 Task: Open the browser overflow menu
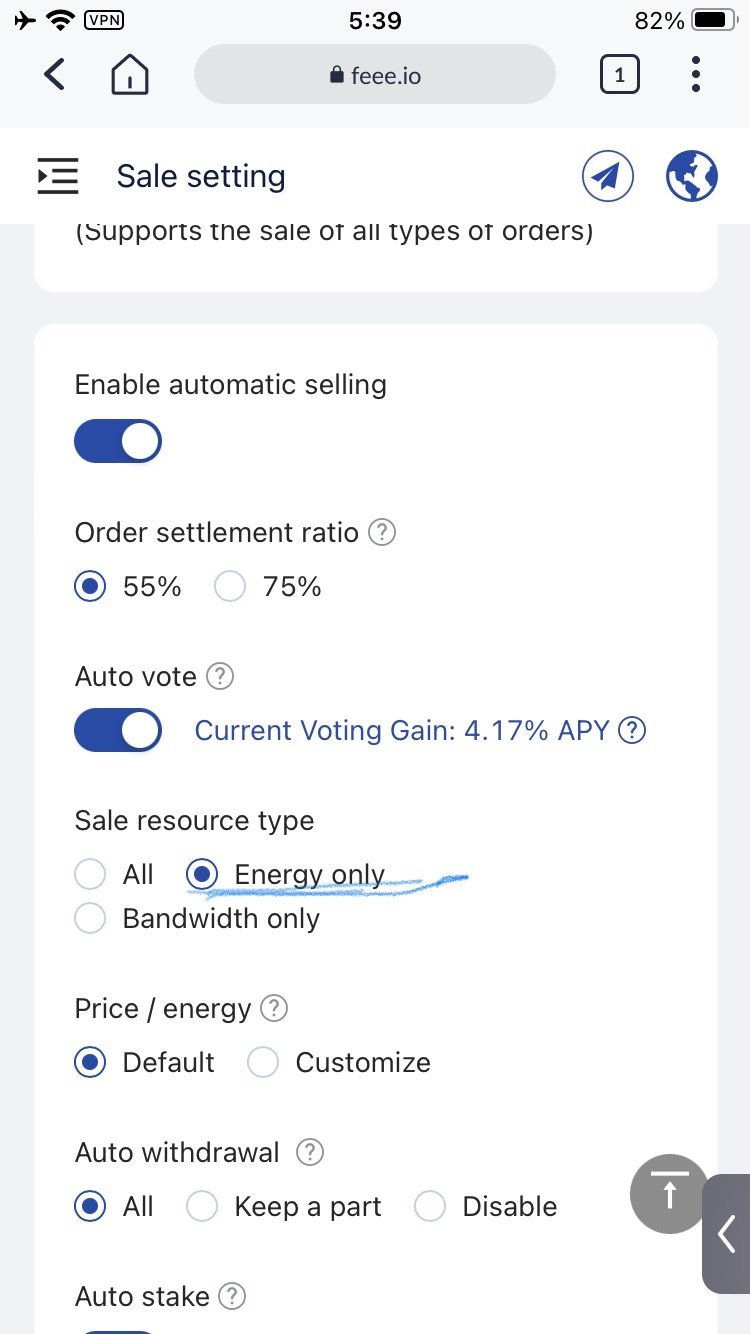tap(696, 74)
